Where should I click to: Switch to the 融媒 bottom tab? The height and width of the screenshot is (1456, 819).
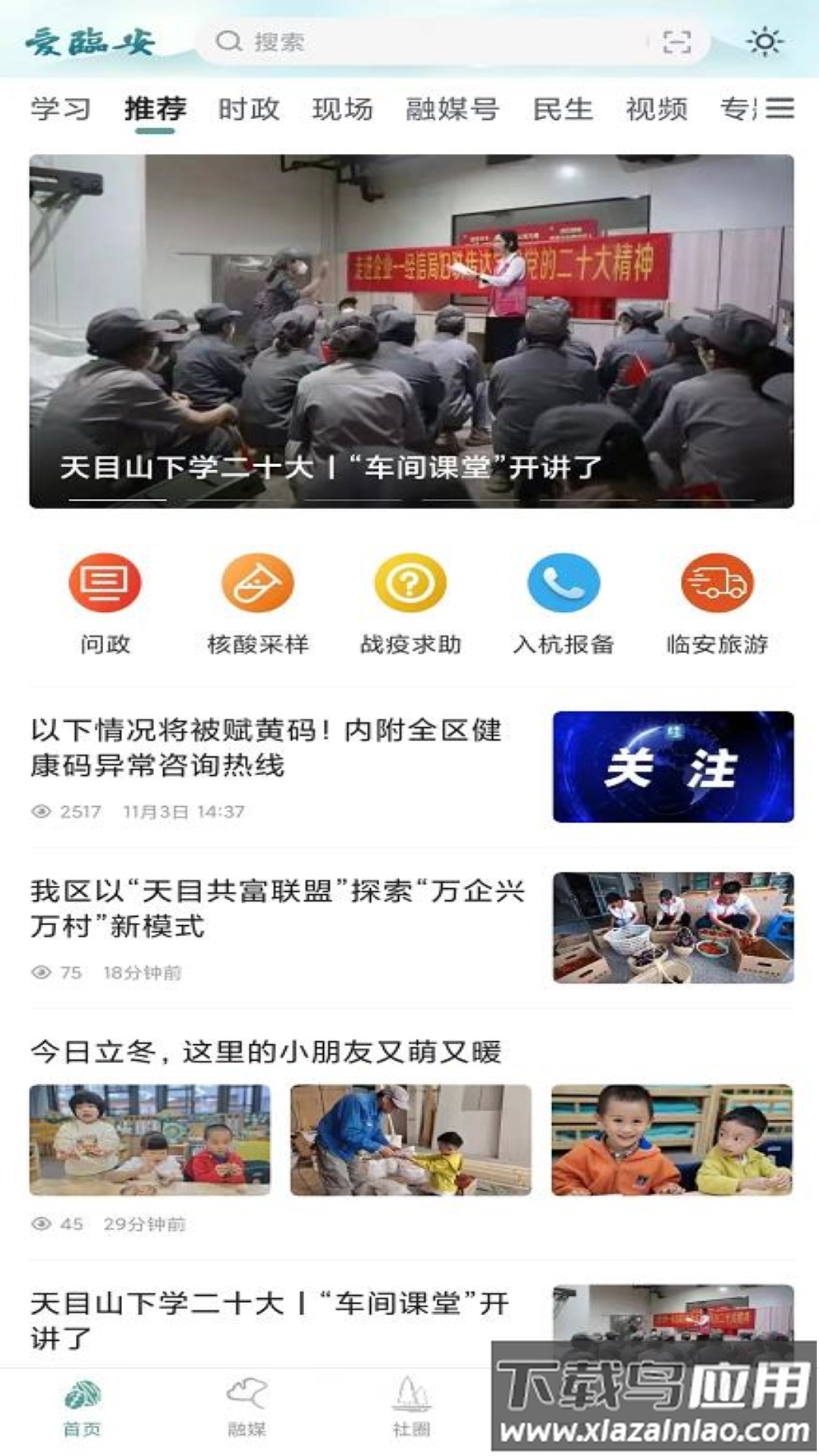[x=246, y=1407]
